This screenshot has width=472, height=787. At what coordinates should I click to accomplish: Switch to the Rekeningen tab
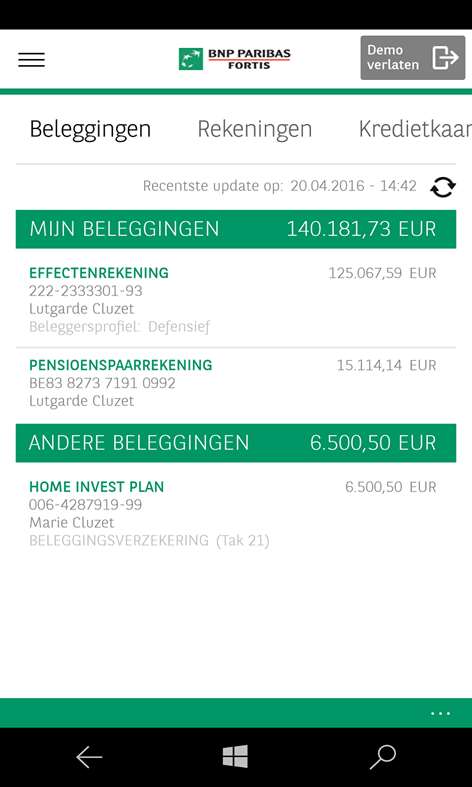coord(255,129)
